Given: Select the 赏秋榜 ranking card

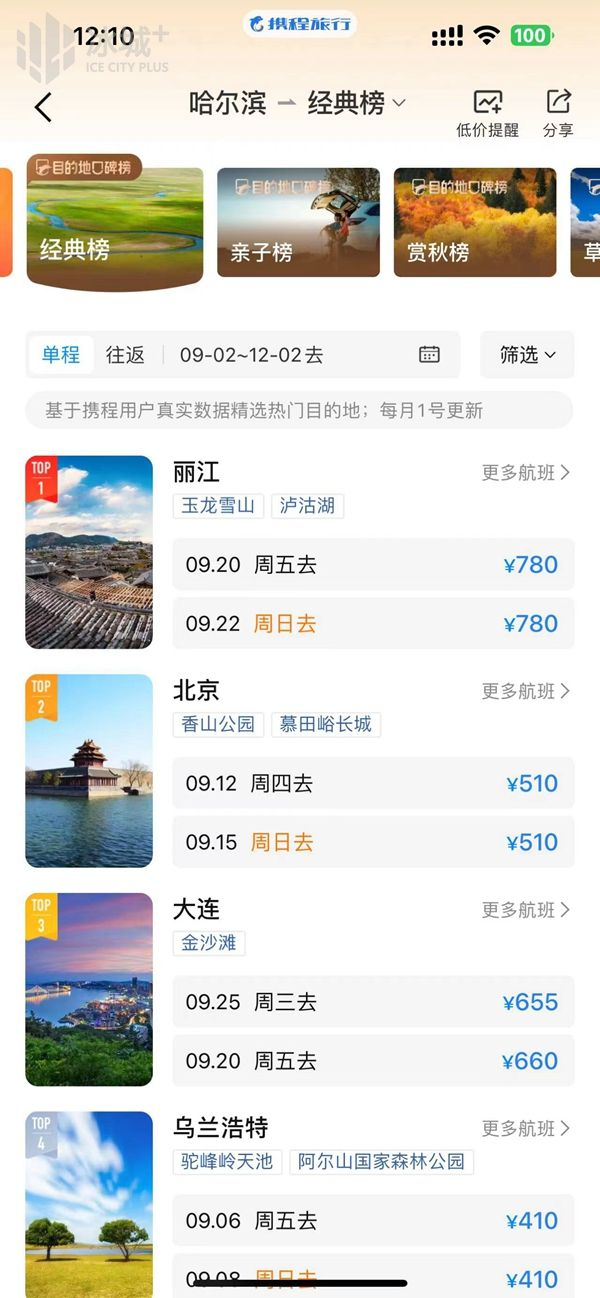Looking at the screenshot, I should (474, 222).
